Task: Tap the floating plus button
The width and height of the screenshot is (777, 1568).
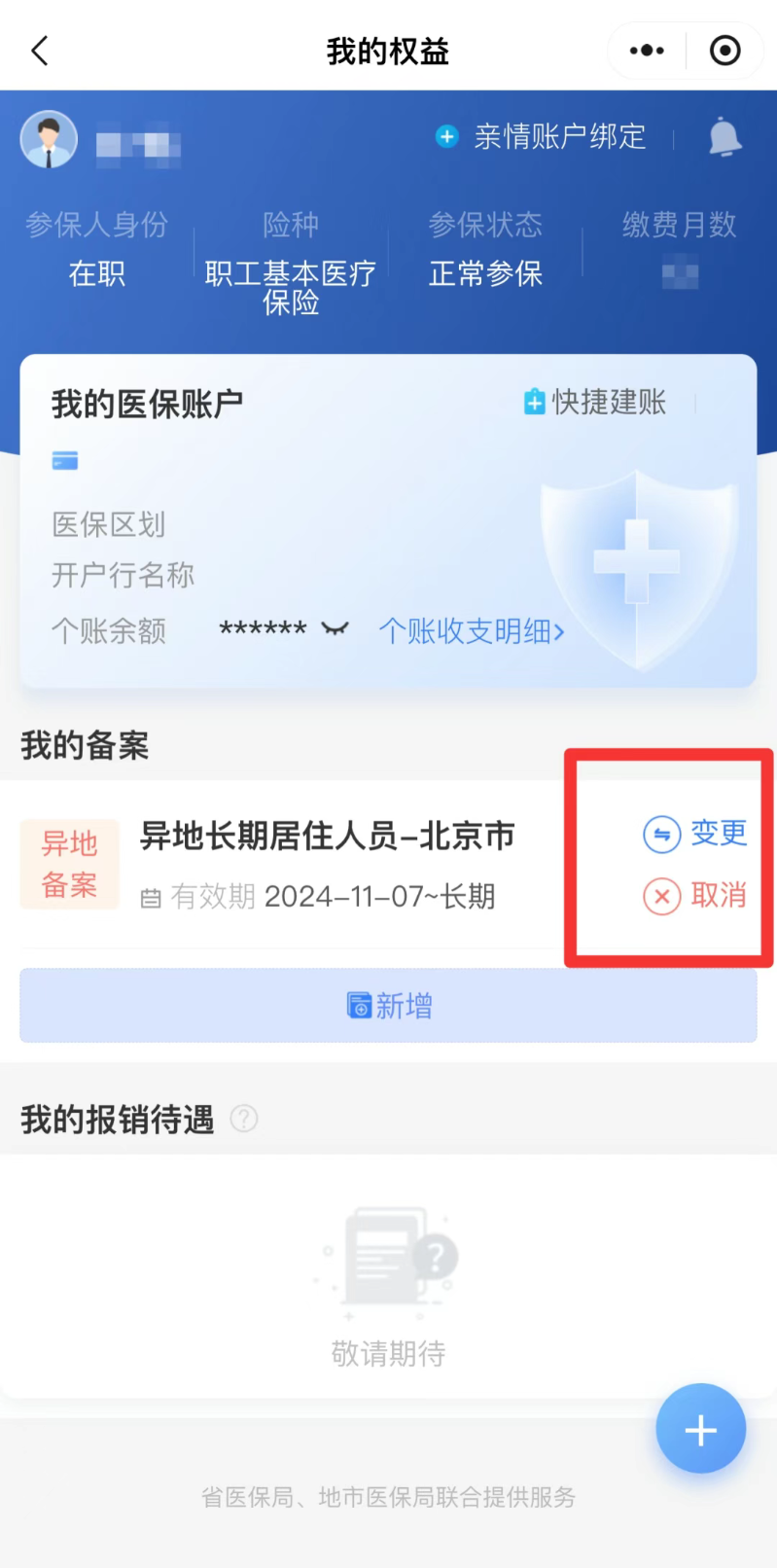Action: [x=700, y=1429]
